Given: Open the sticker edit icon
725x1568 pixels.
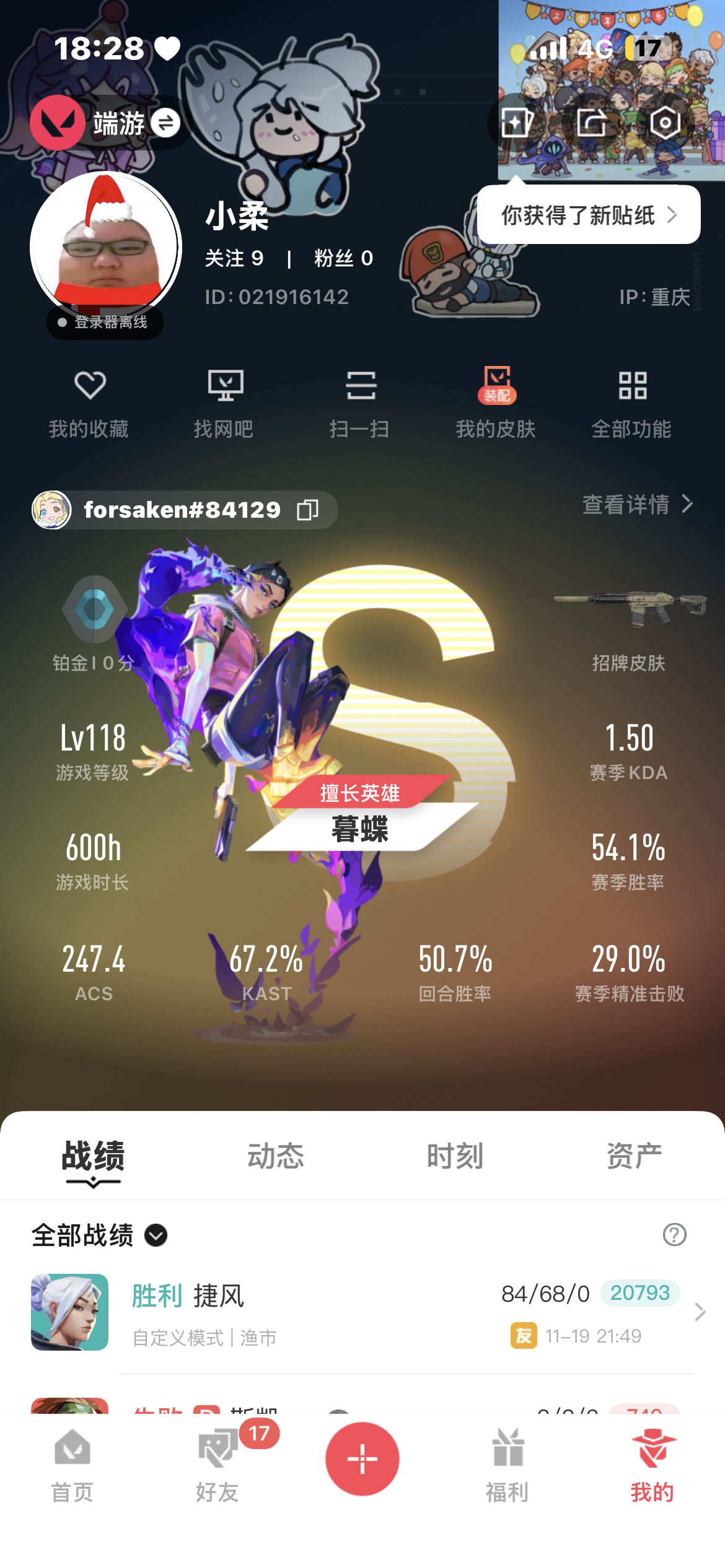Looking at the screenshot, I should click(517, 123).
